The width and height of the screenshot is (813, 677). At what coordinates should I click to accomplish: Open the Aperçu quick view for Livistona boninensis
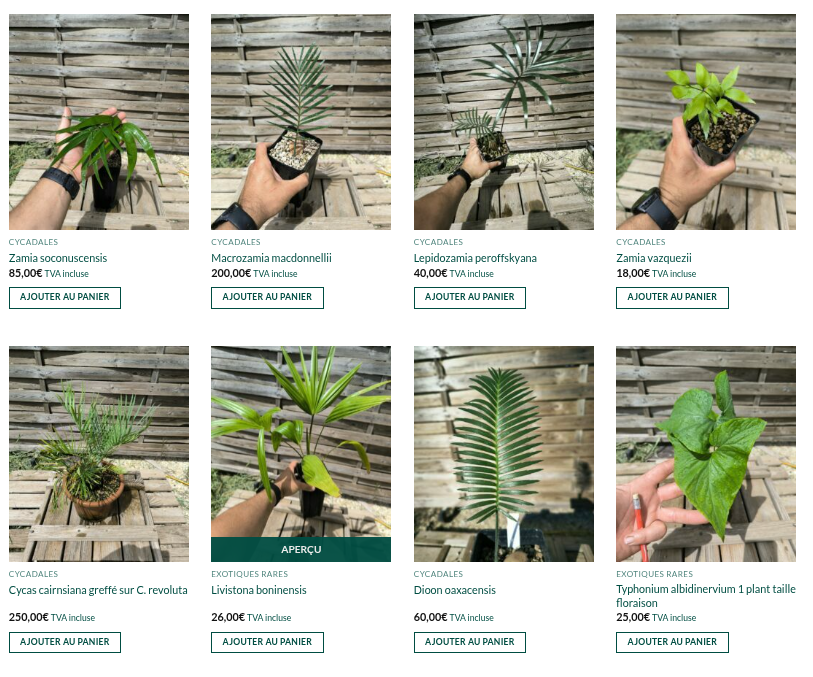pos(301,550)
